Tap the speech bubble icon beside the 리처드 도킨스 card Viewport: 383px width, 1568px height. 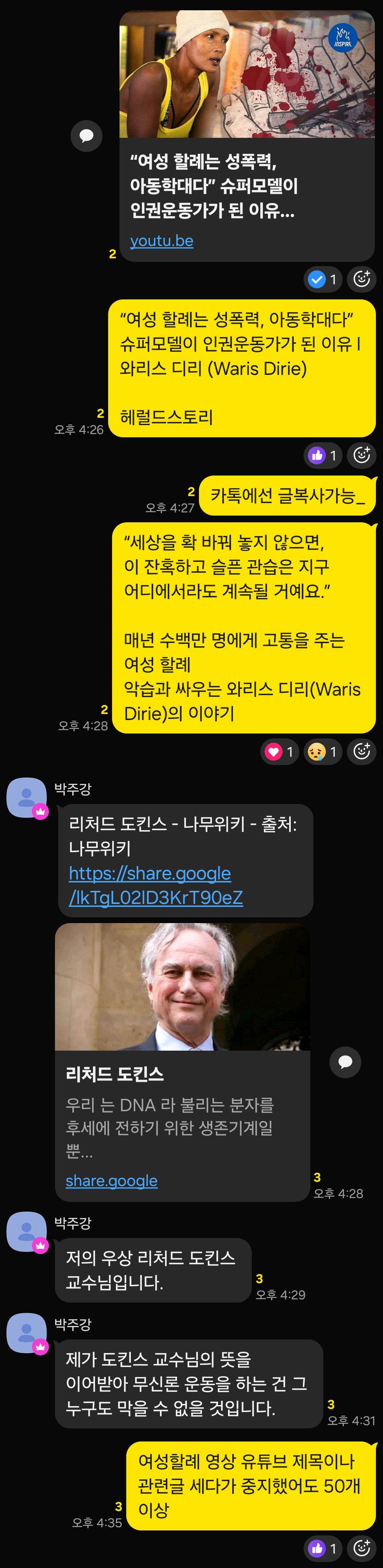tap(345, 1062)
